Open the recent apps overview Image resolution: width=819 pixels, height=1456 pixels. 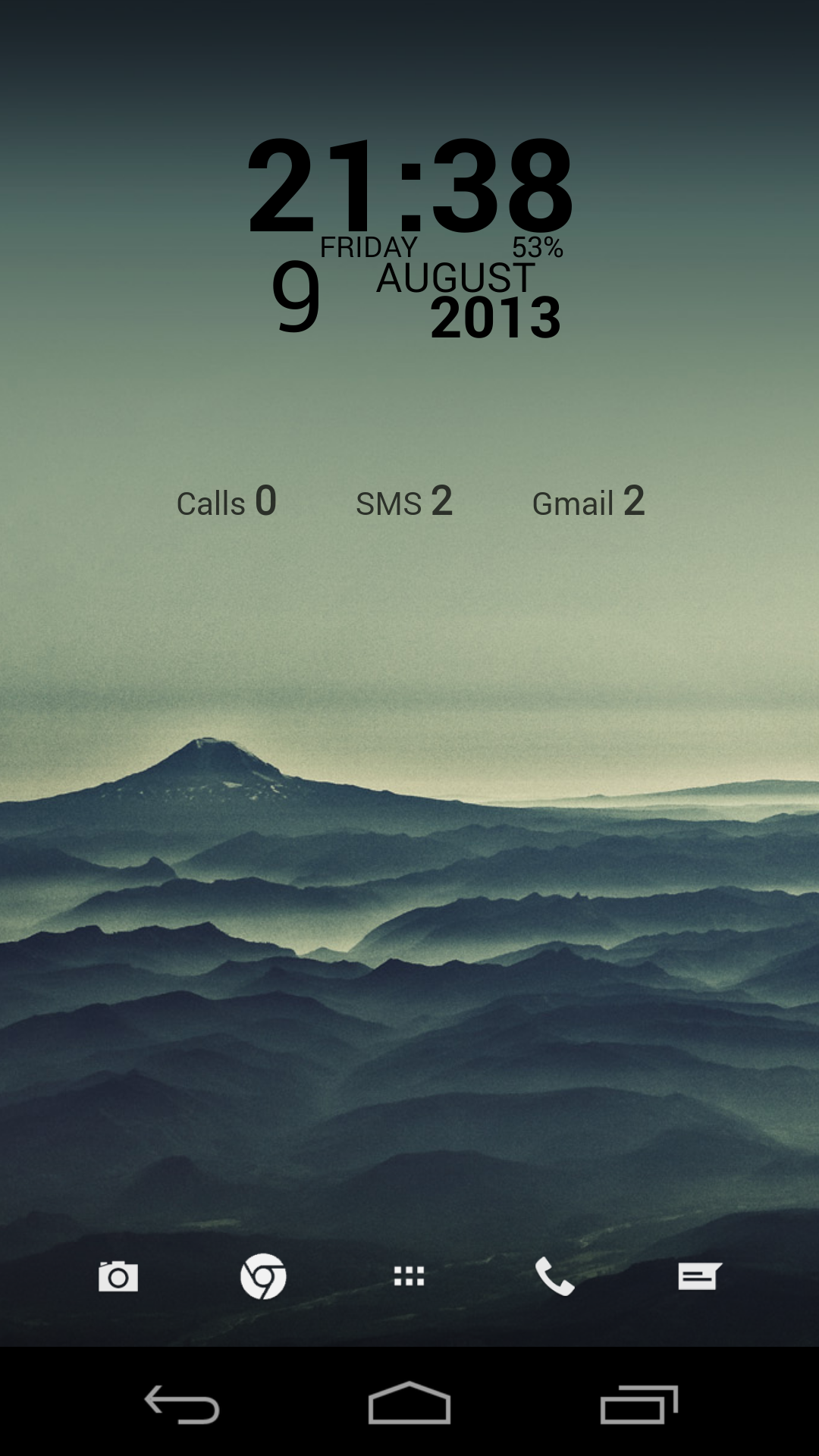[639, 1404]
